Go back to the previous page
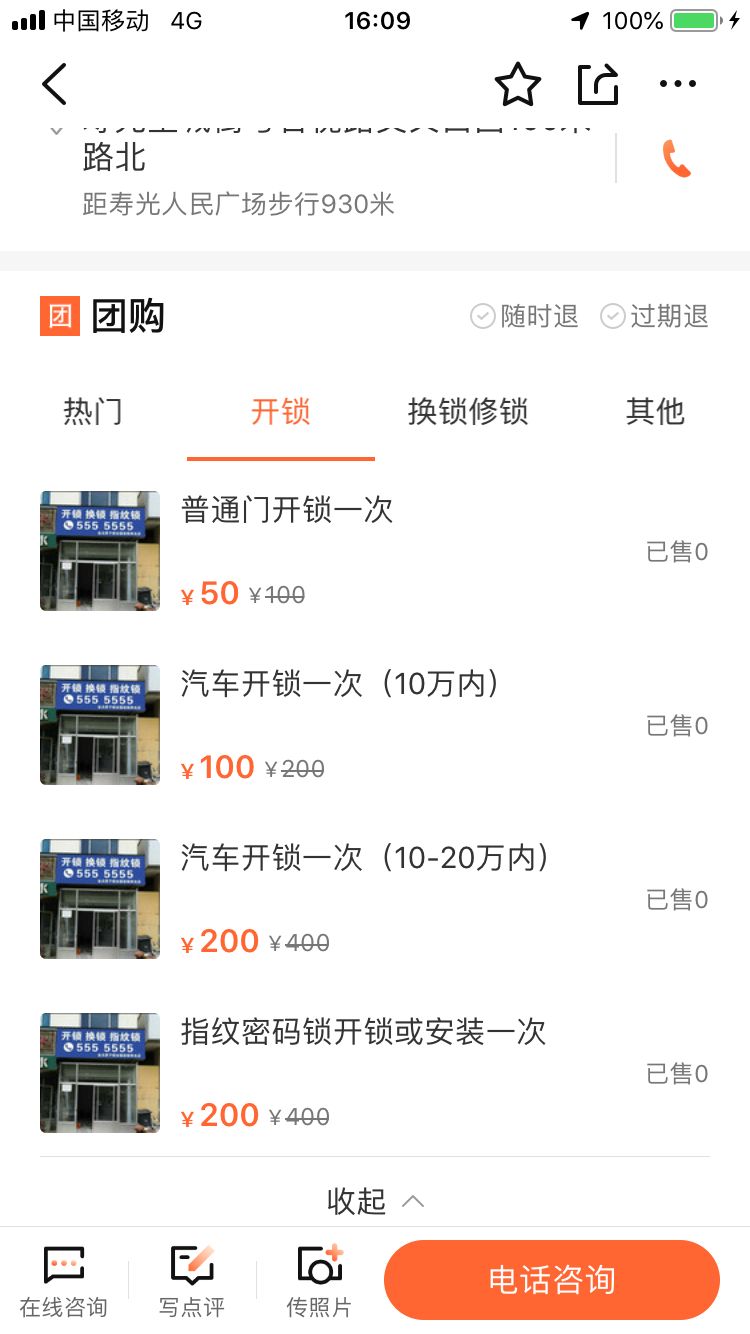 (55, 84)
